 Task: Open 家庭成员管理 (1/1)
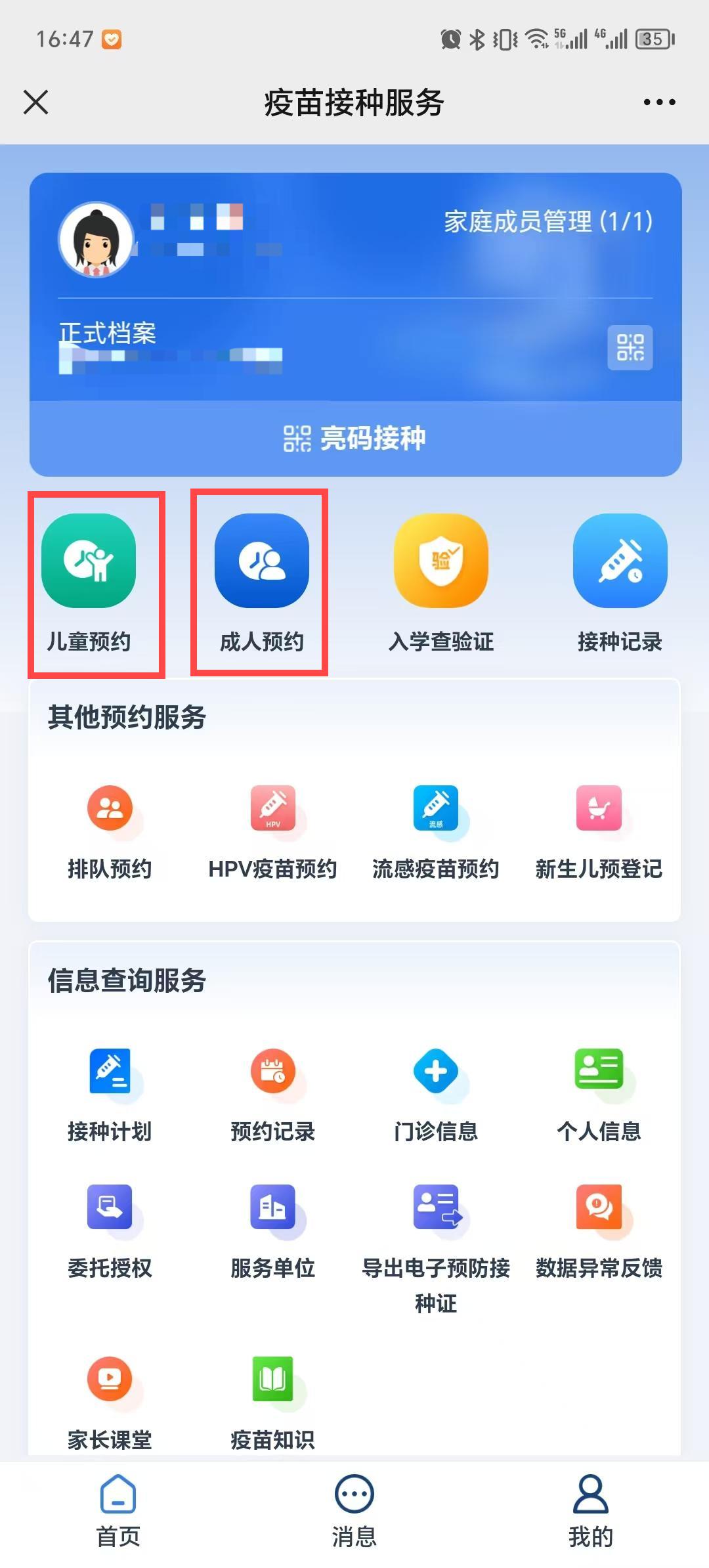pyautogui.click(x=548, y=222)
